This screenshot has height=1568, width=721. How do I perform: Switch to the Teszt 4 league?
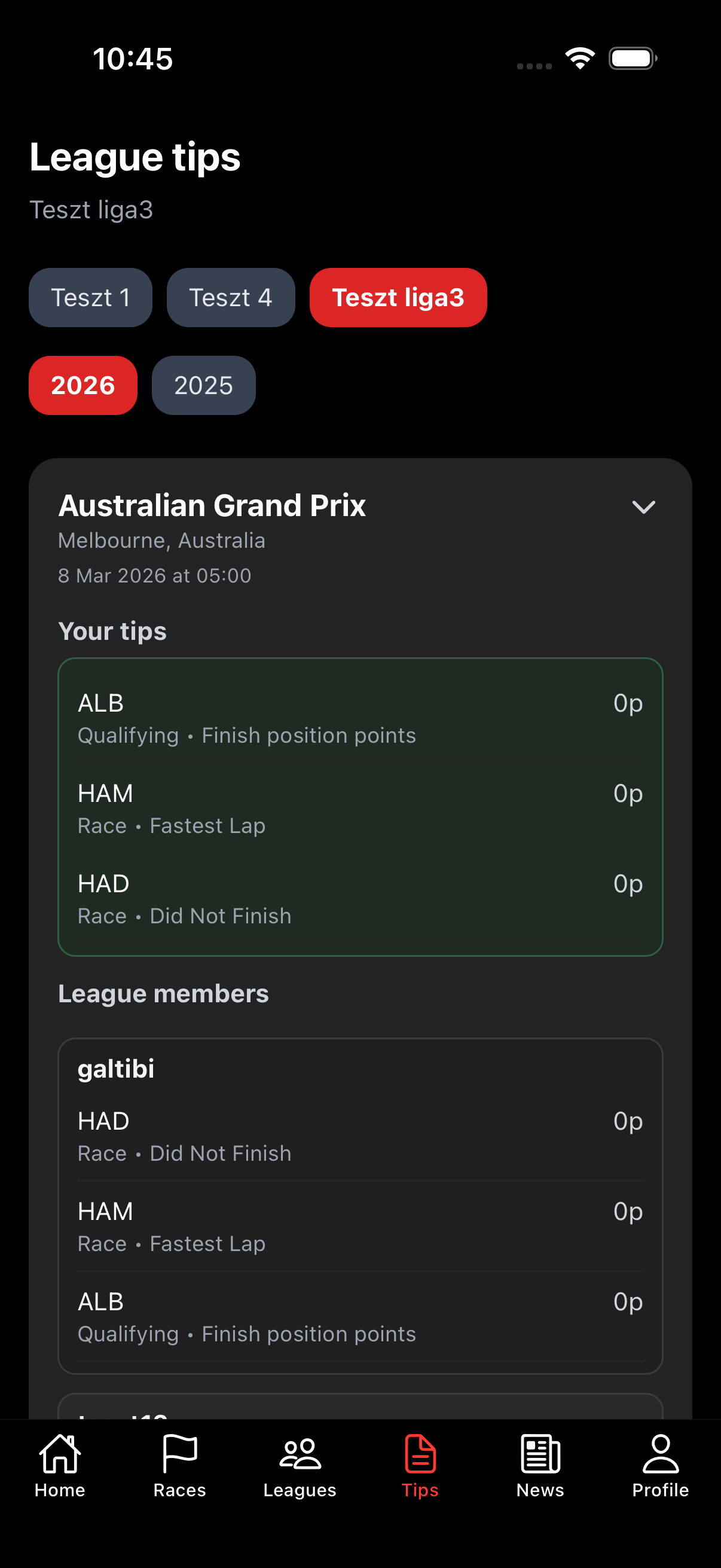[231, 298]
